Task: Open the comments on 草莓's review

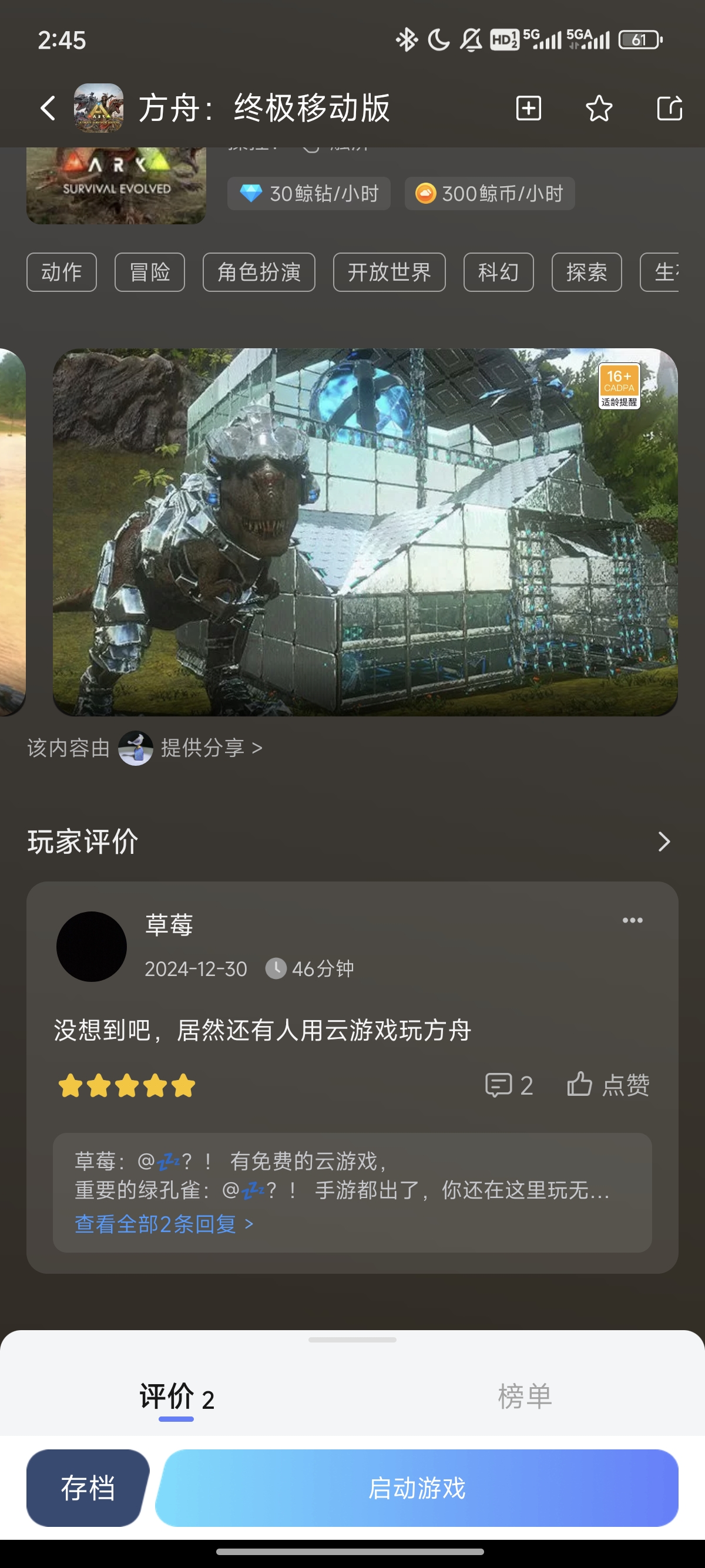Action: 508,1085
